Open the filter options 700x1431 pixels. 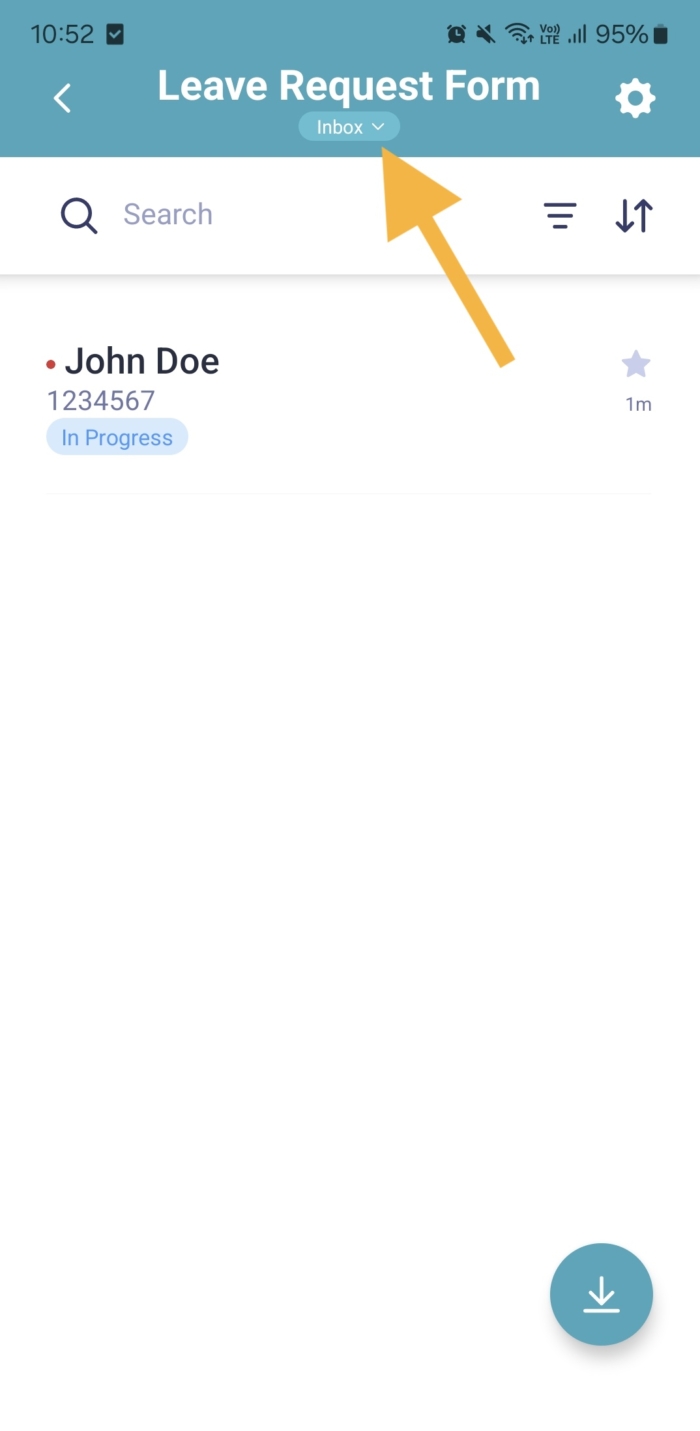(559, 215)
